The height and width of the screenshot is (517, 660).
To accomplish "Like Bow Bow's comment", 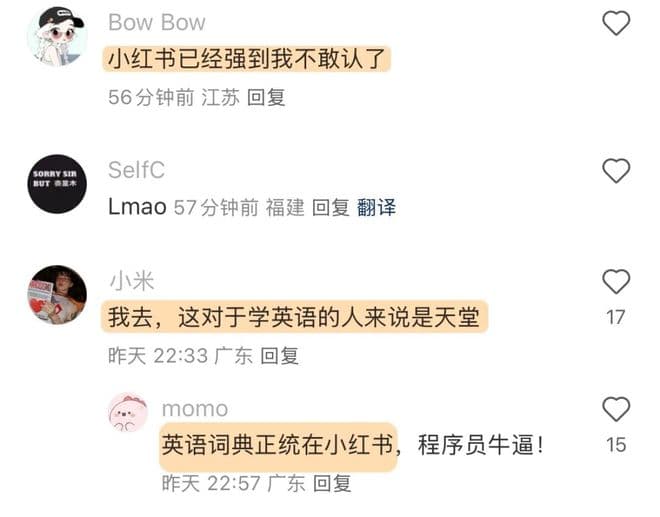I will pos(616,22).
